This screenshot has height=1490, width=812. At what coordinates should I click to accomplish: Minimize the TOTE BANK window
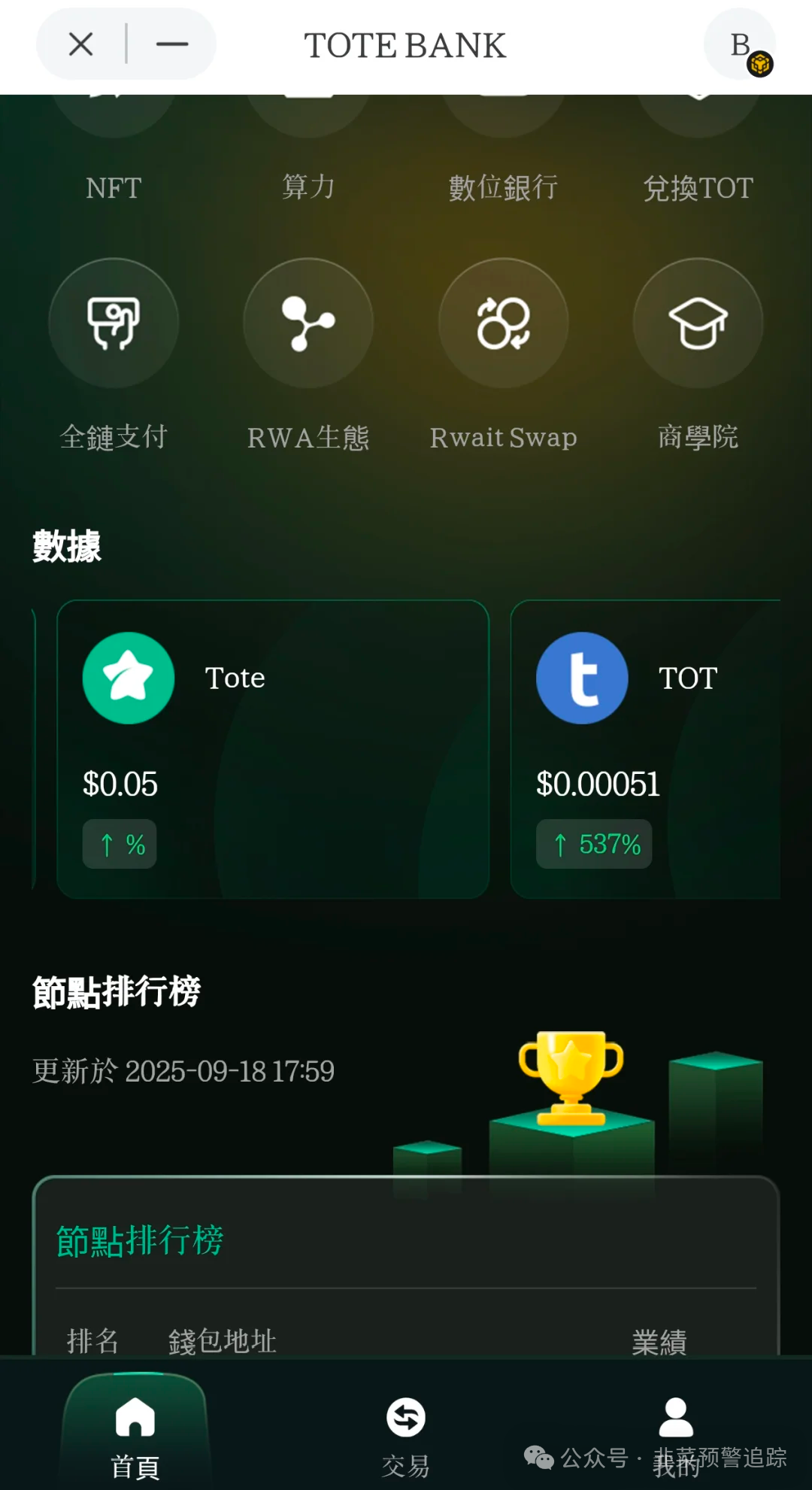[x=171, y=44]
